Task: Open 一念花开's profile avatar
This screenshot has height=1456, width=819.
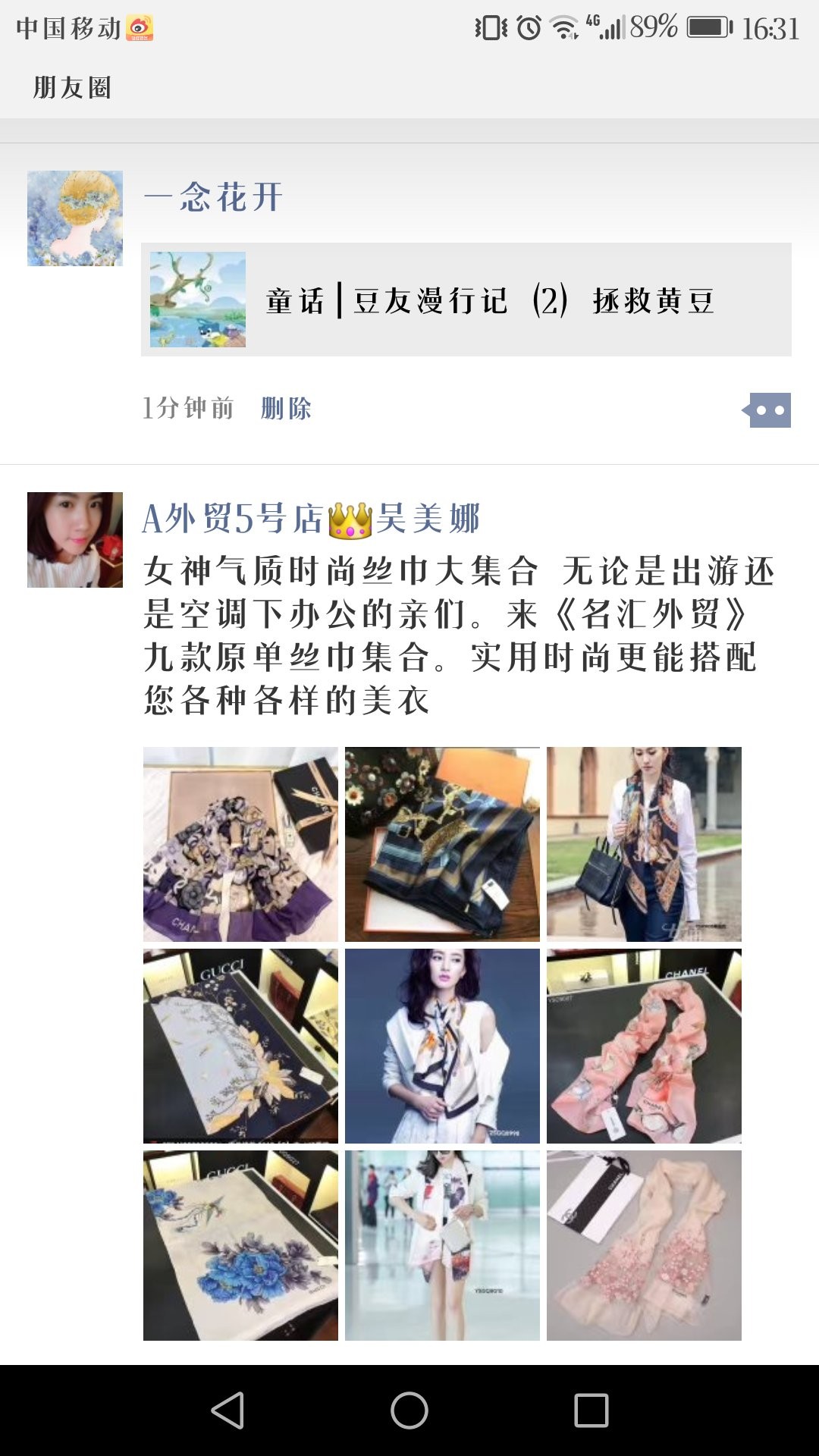Action: click(74, 218)
